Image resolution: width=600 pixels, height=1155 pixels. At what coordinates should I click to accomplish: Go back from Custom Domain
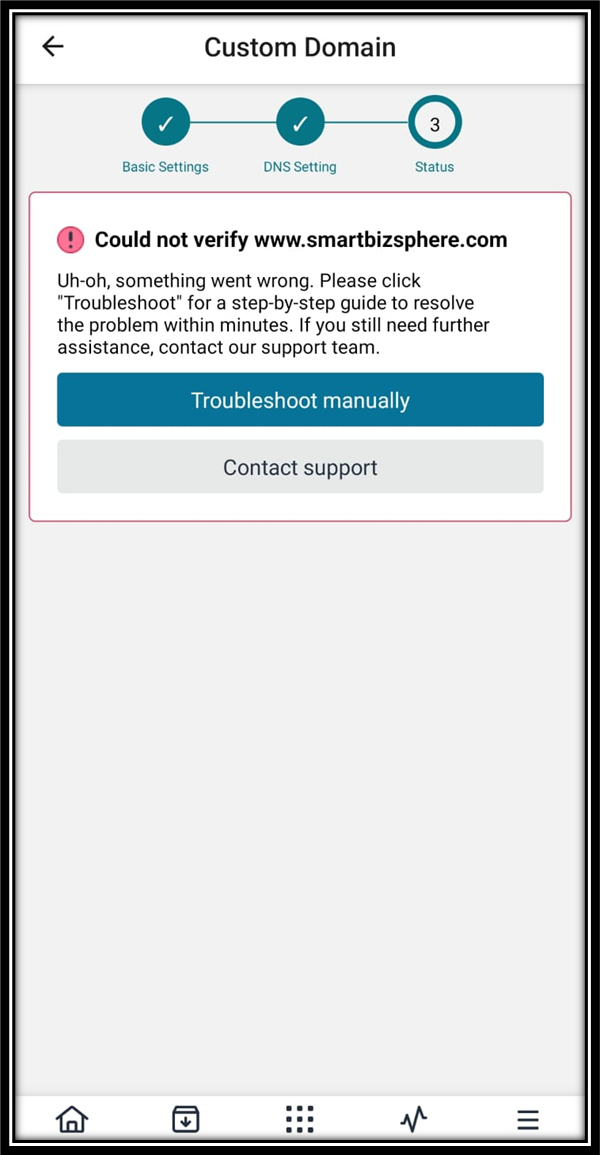click(x=52, y=47)
